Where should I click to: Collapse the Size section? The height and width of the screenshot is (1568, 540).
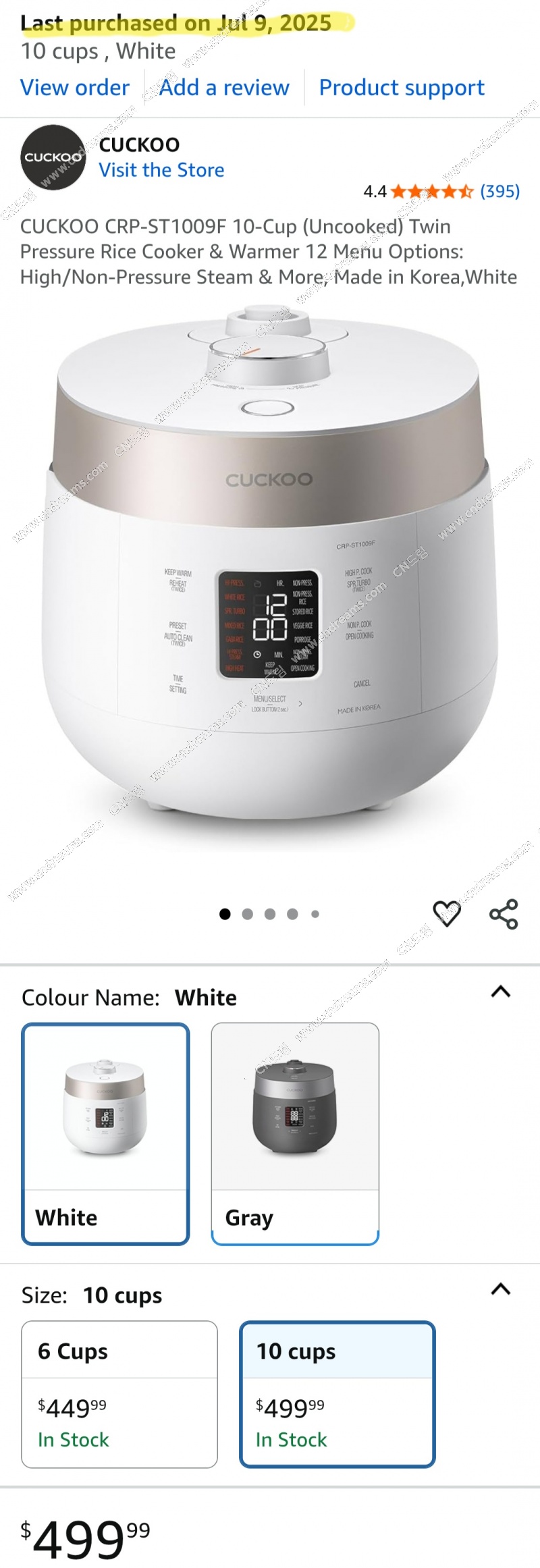tap(500, 1289)
